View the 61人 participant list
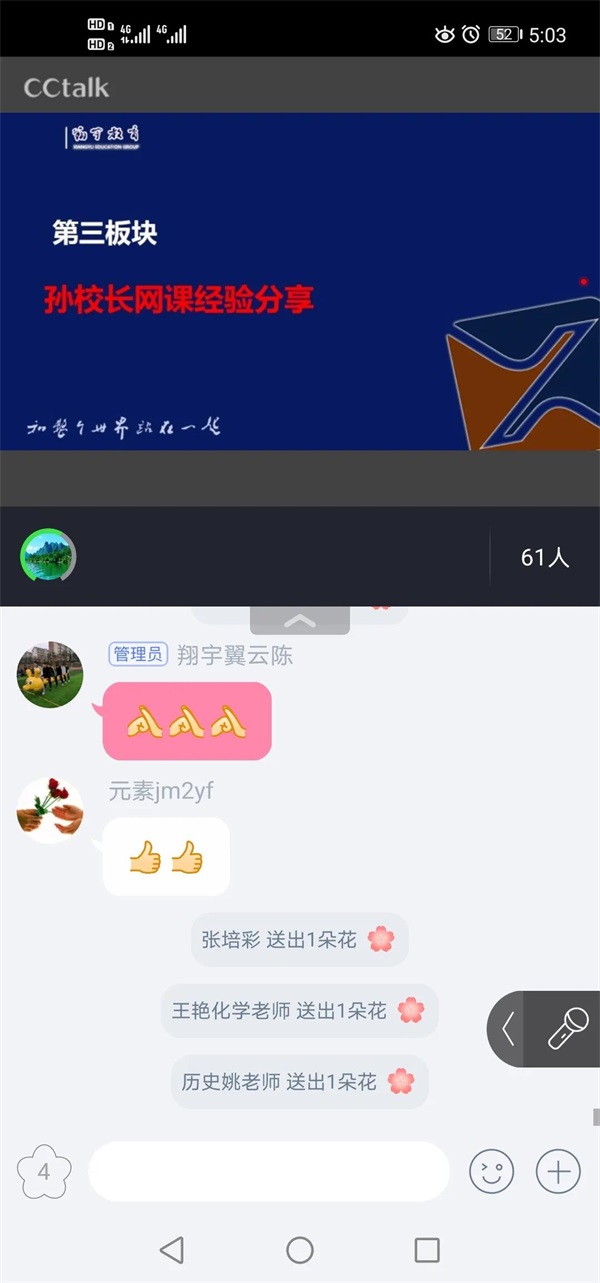 coord(545,558)
